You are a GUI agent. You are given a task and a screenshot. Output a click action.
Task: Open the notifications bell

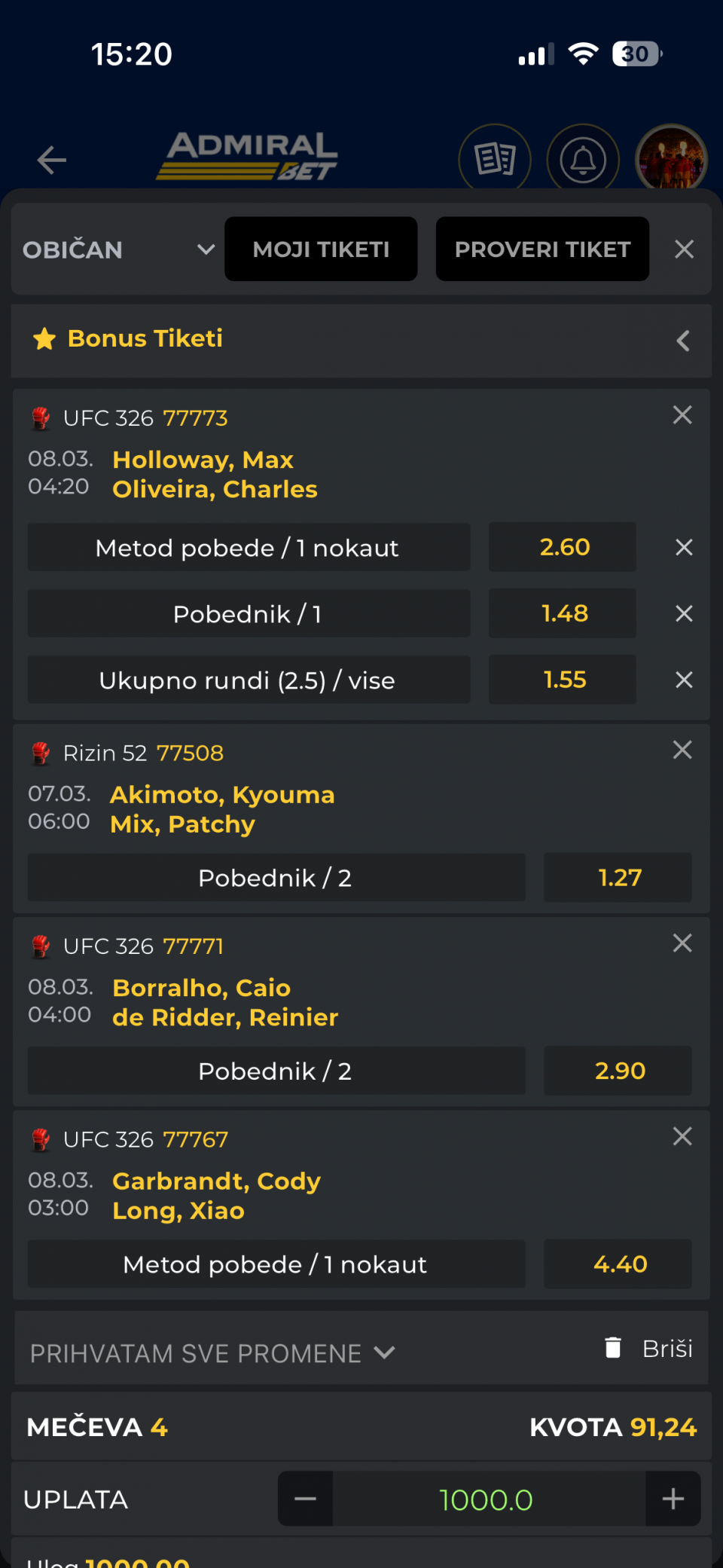(583, 159)
